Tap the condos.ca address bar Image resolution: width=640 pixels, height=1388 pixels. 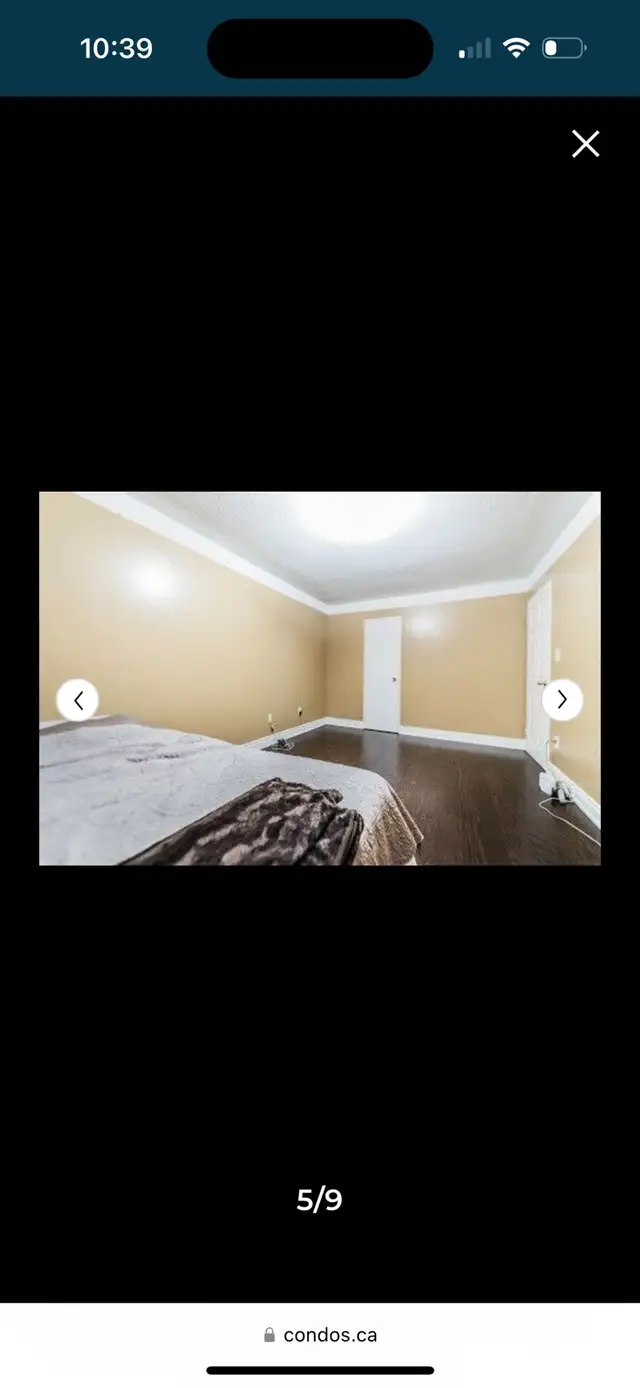[x=320, y=1334]
